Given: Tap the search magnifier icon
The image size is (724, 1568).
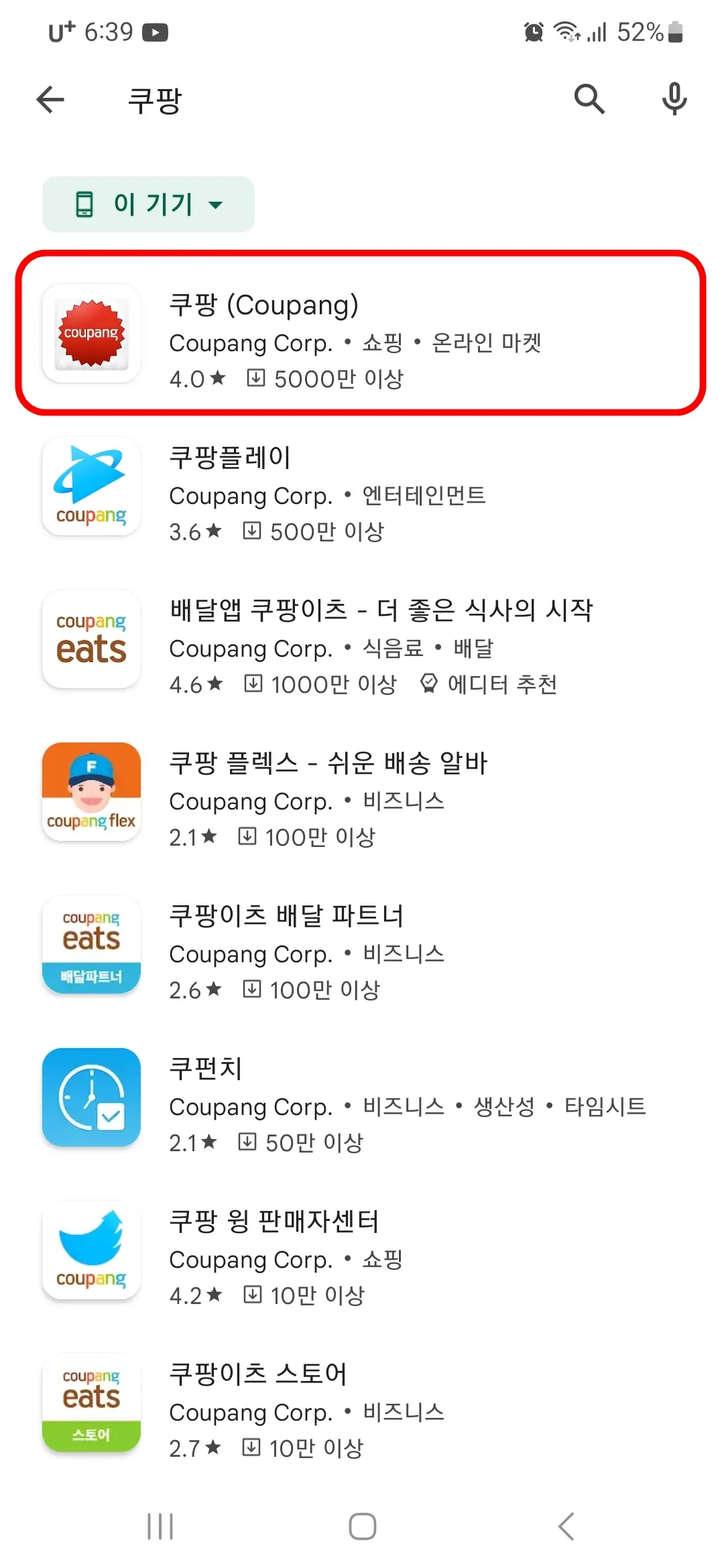Looking at the screenshot, I should [x=589, y=99].
